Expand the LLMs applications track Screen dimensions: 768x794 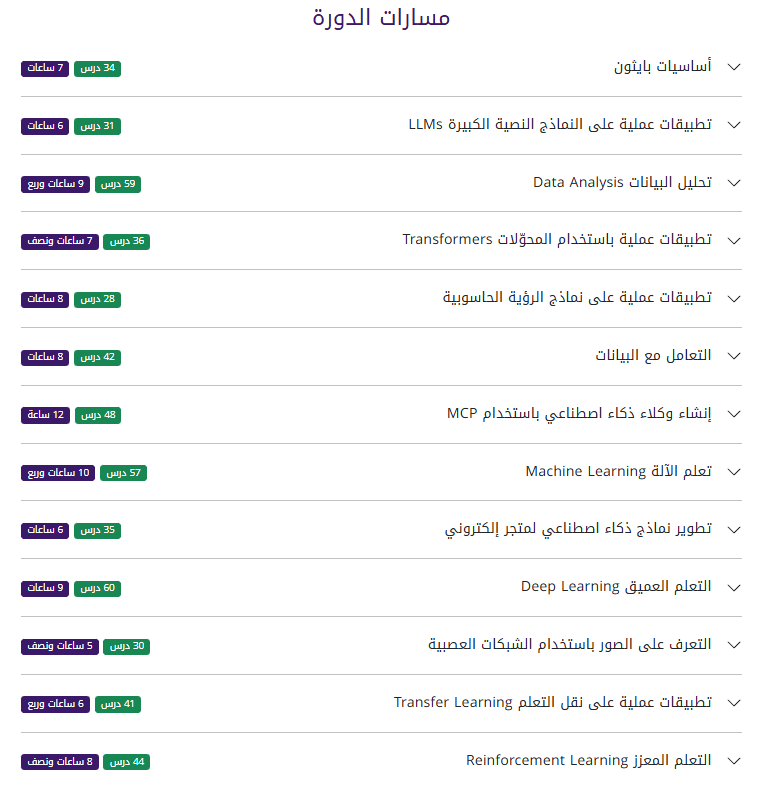point(735,125)
